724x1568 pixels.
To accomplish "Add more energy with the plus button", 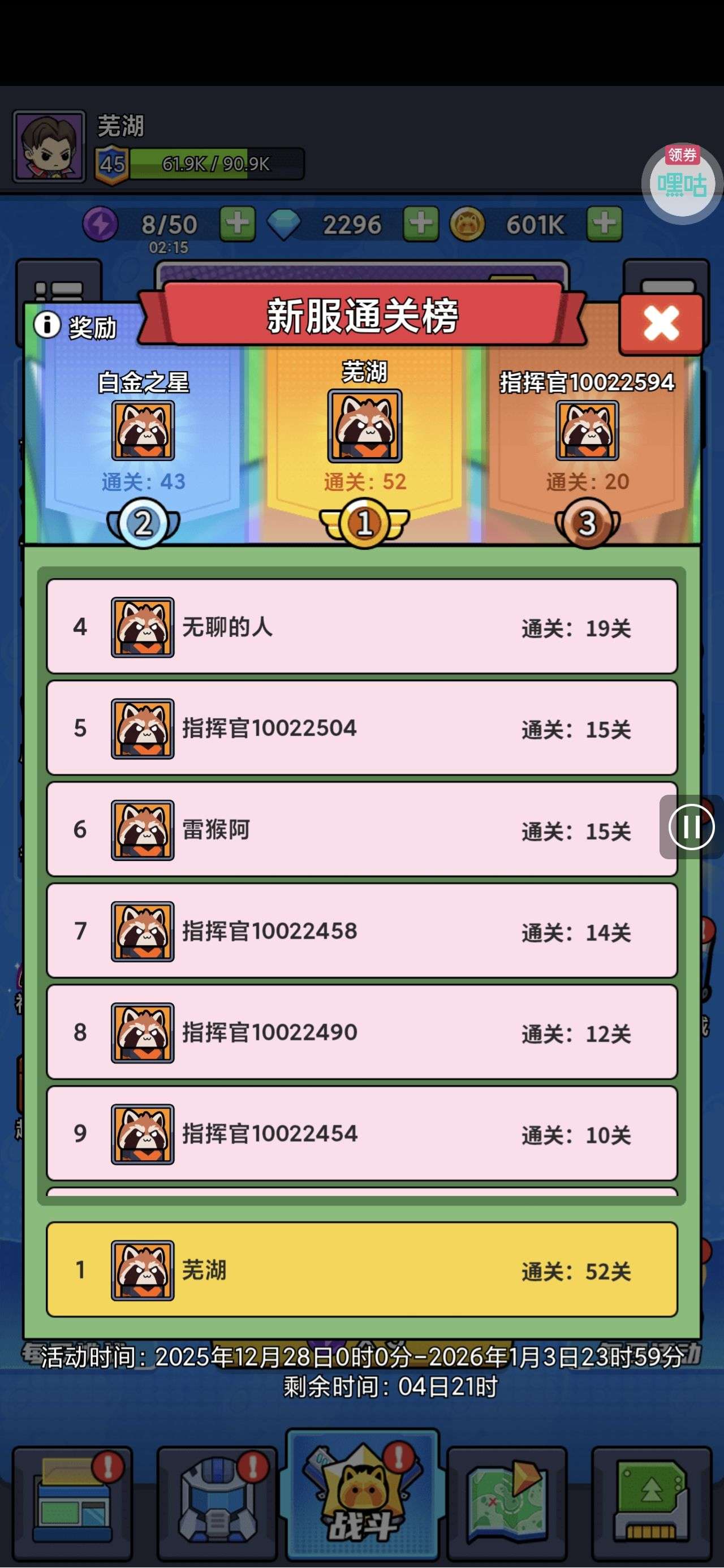I will click(x=237, y=224).
